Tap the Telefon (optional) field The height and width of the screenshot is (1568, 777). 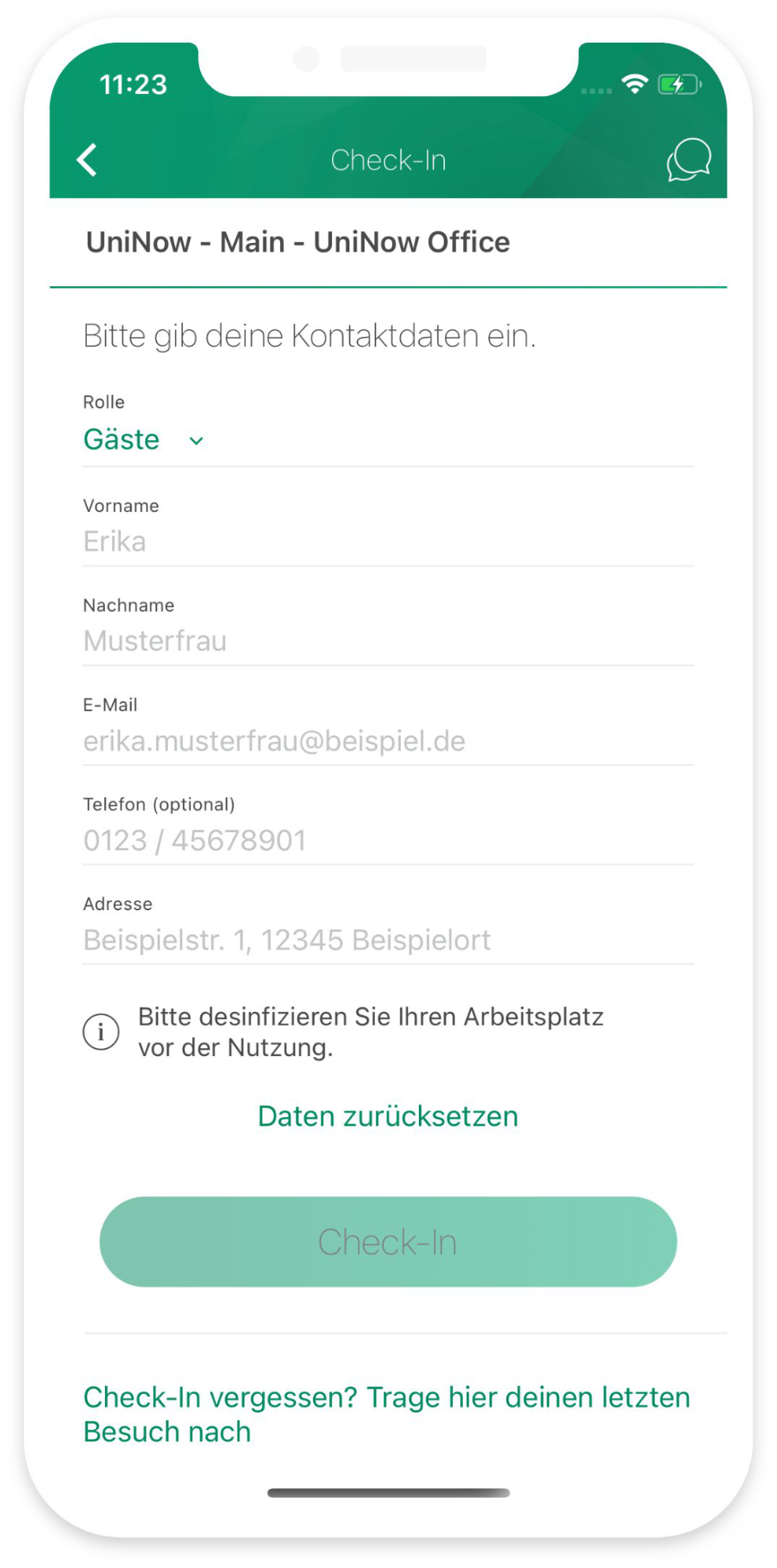pos(387,841)
